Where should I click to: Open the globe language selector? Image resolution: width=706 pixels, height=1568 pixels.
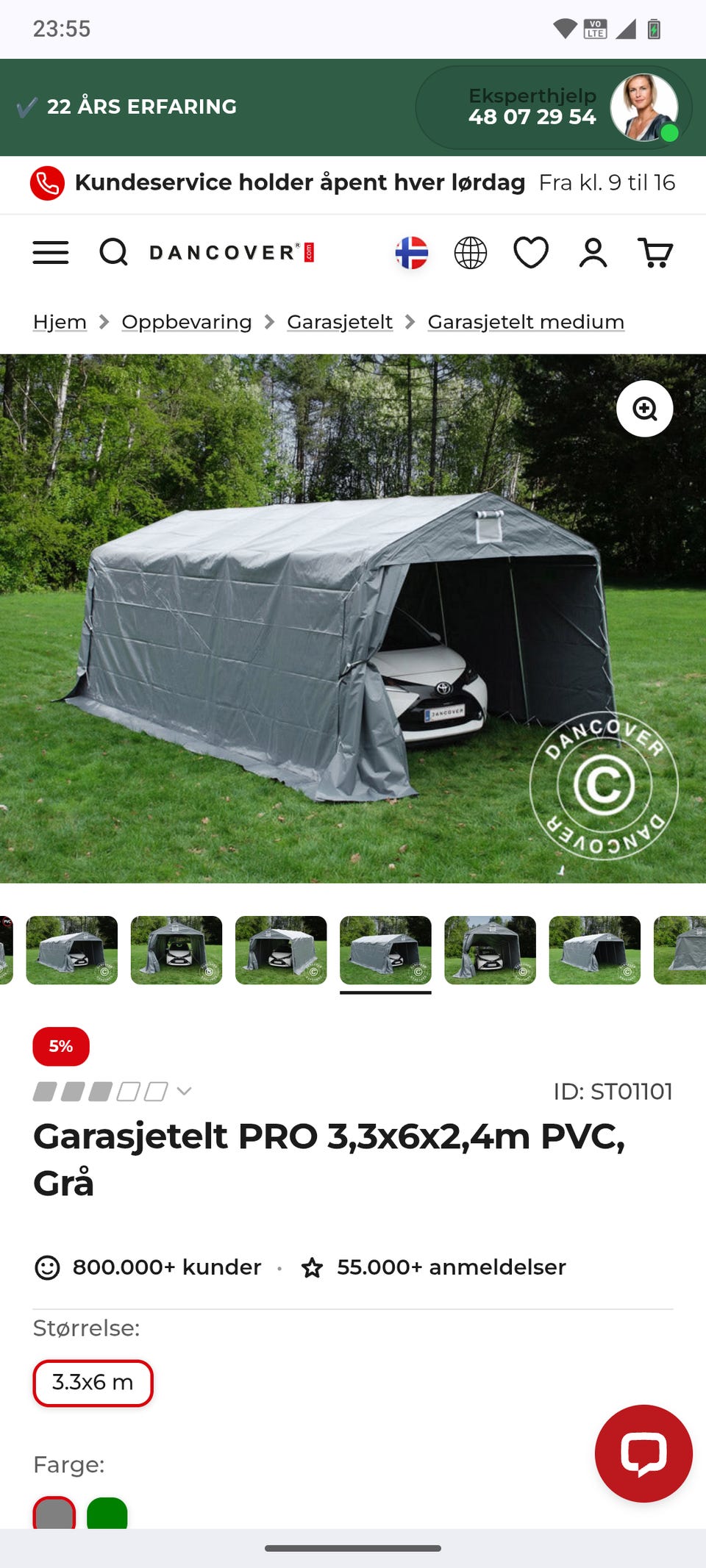471,253
